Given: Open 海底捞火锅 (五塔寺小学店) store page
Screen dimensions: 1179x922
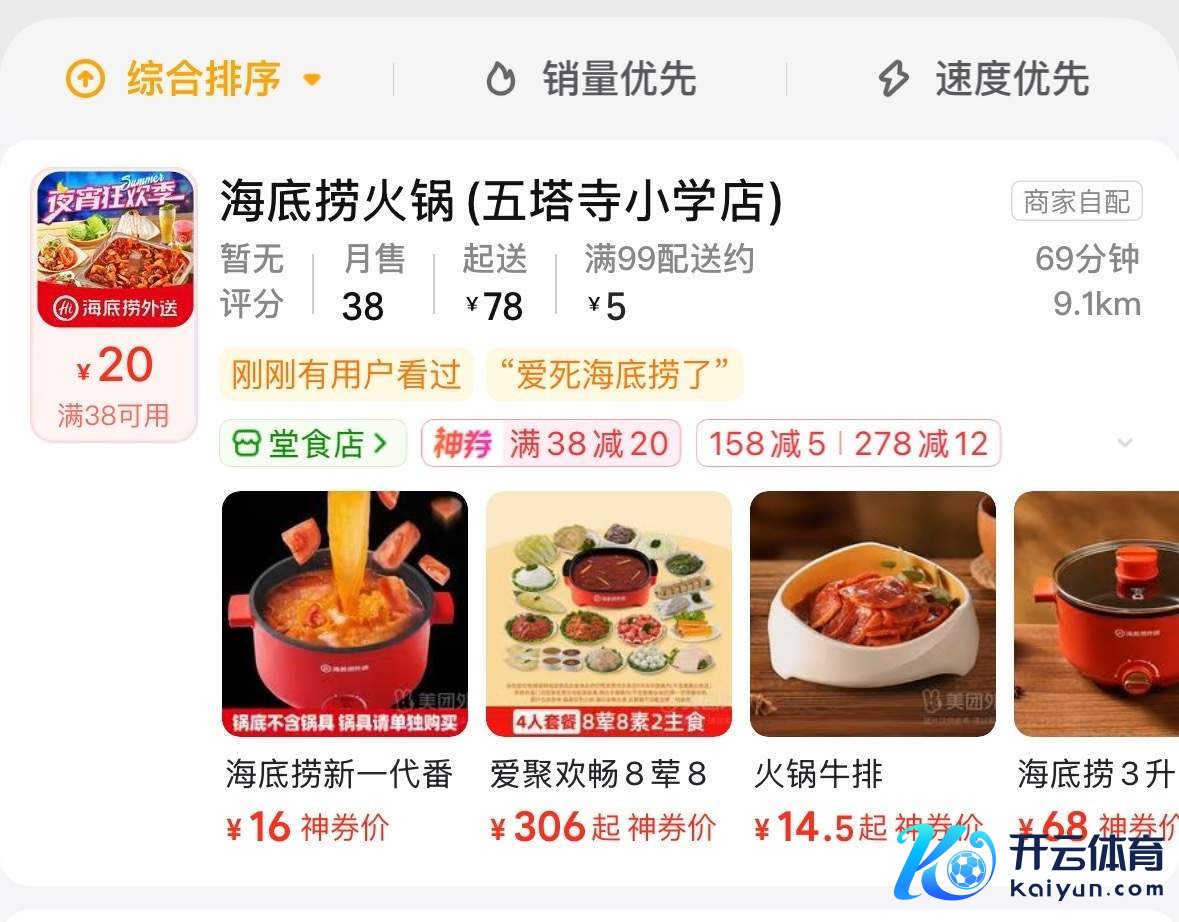Looking at the screenshot, I should pos(501,201).
